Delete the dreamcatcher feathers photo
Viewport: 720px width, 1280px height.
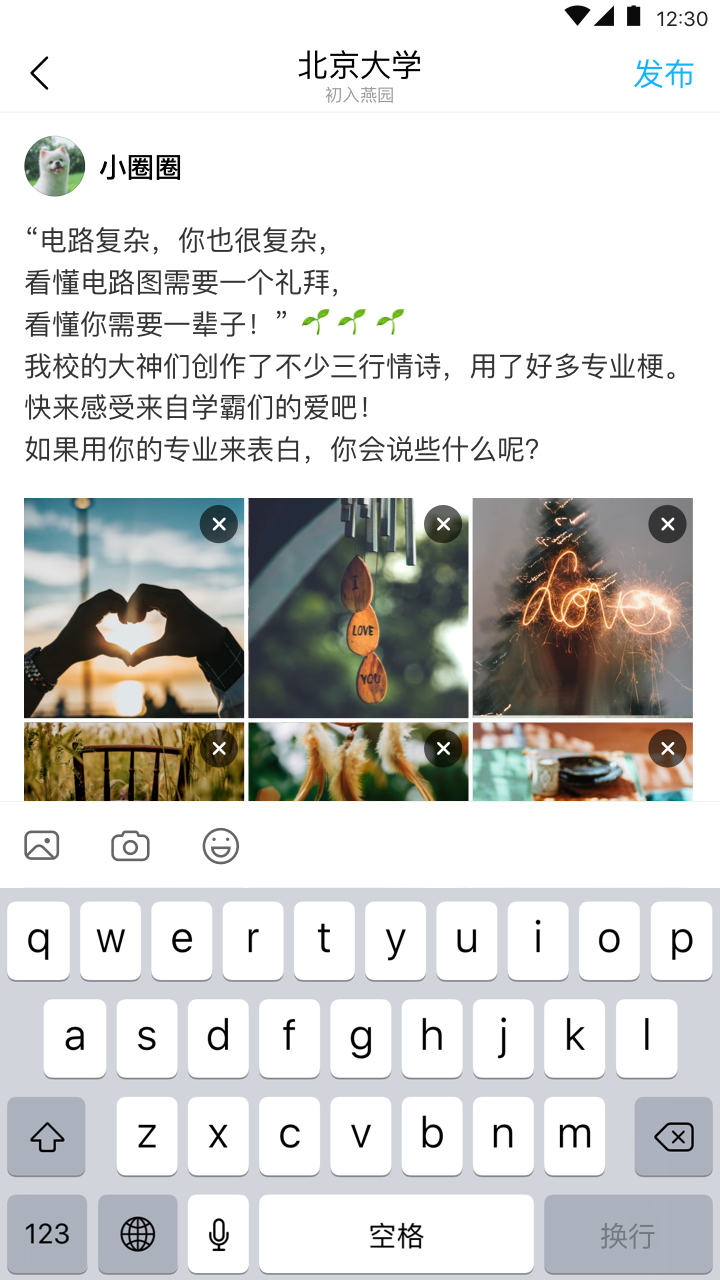point(443,748)
